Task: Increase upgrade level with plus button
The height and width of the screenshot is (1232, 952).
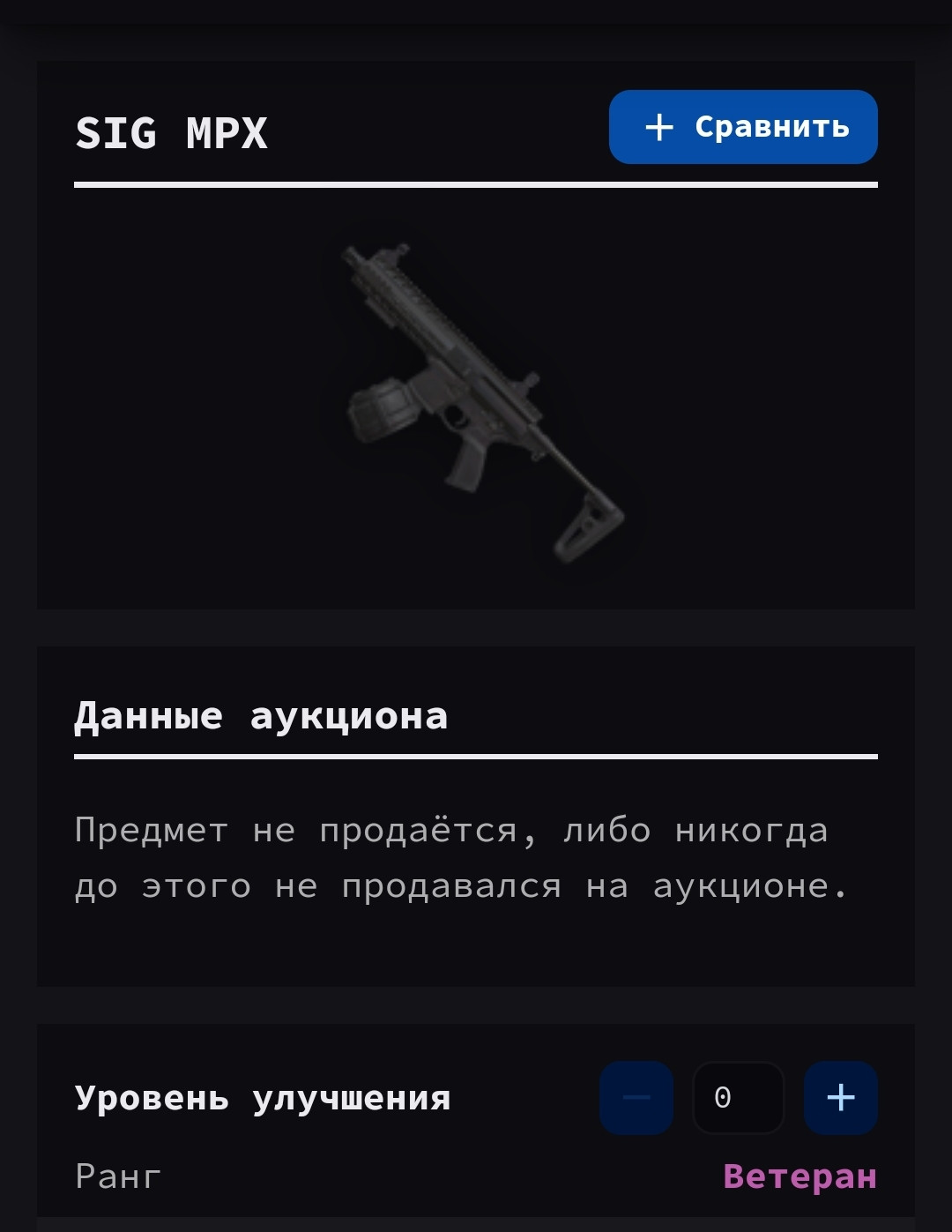Action: 840,1097
